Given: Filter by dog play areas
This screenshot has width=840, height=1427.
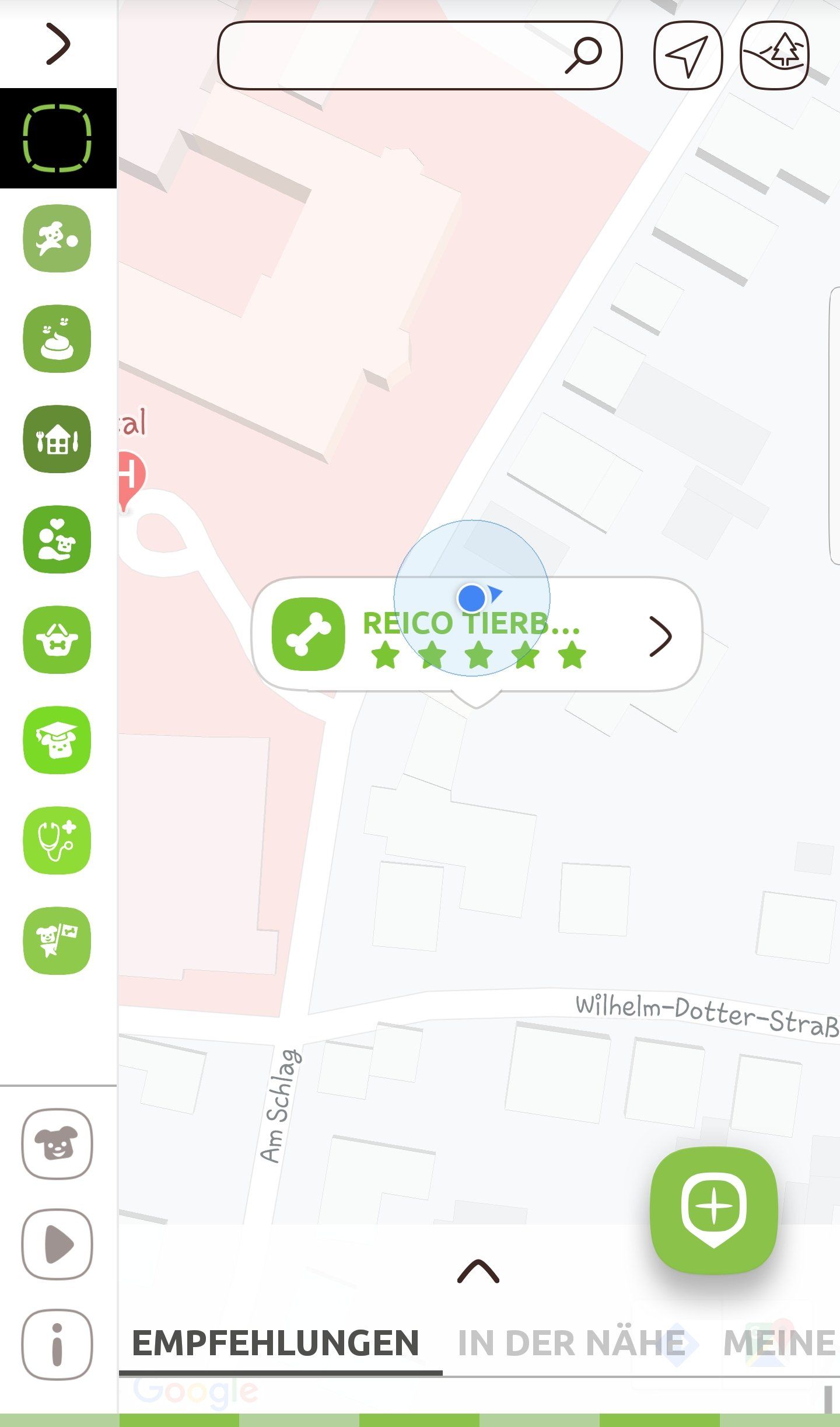Looking at the screenshot, I should pyautogui.click(x=57, y=238).
